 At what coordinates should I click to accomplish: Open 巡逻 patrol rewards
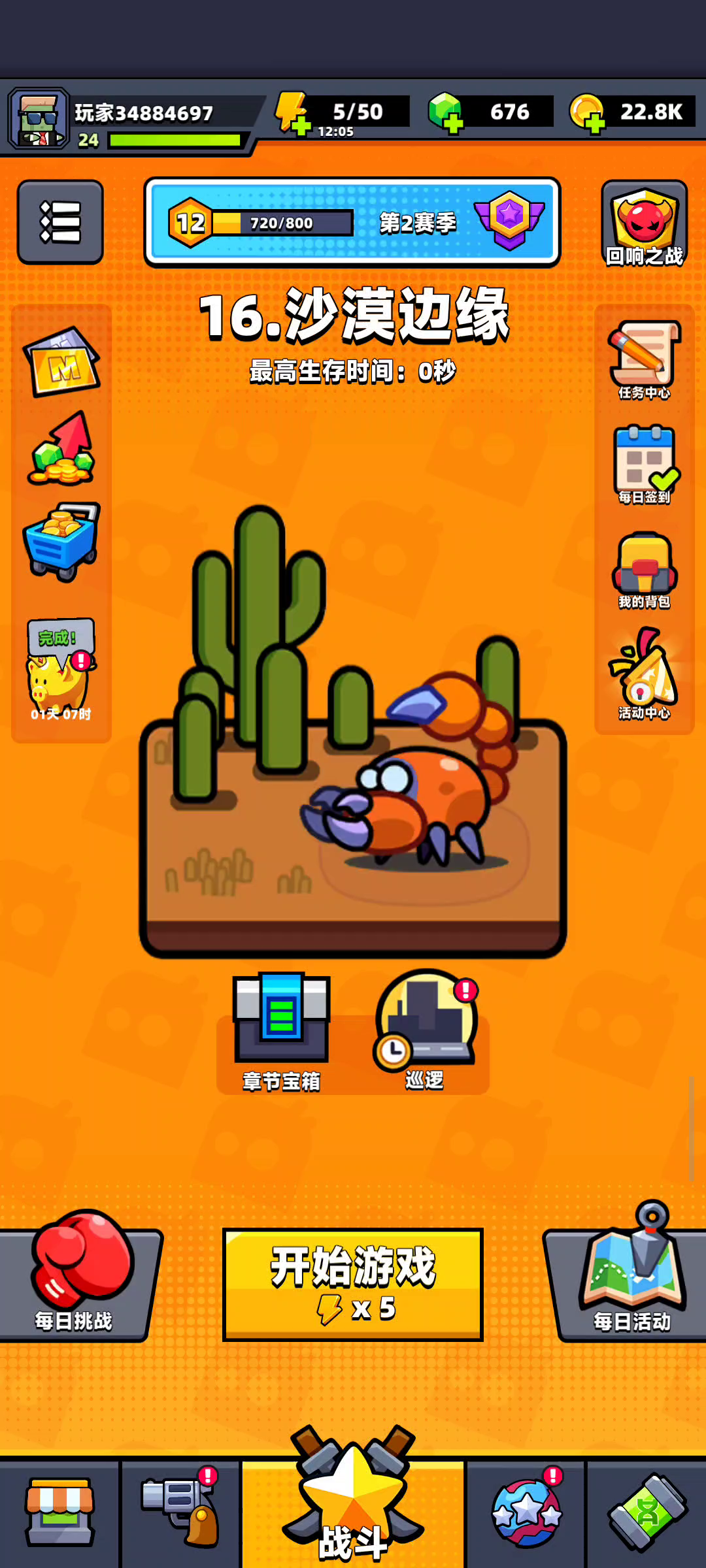[x=426, y=1031]
